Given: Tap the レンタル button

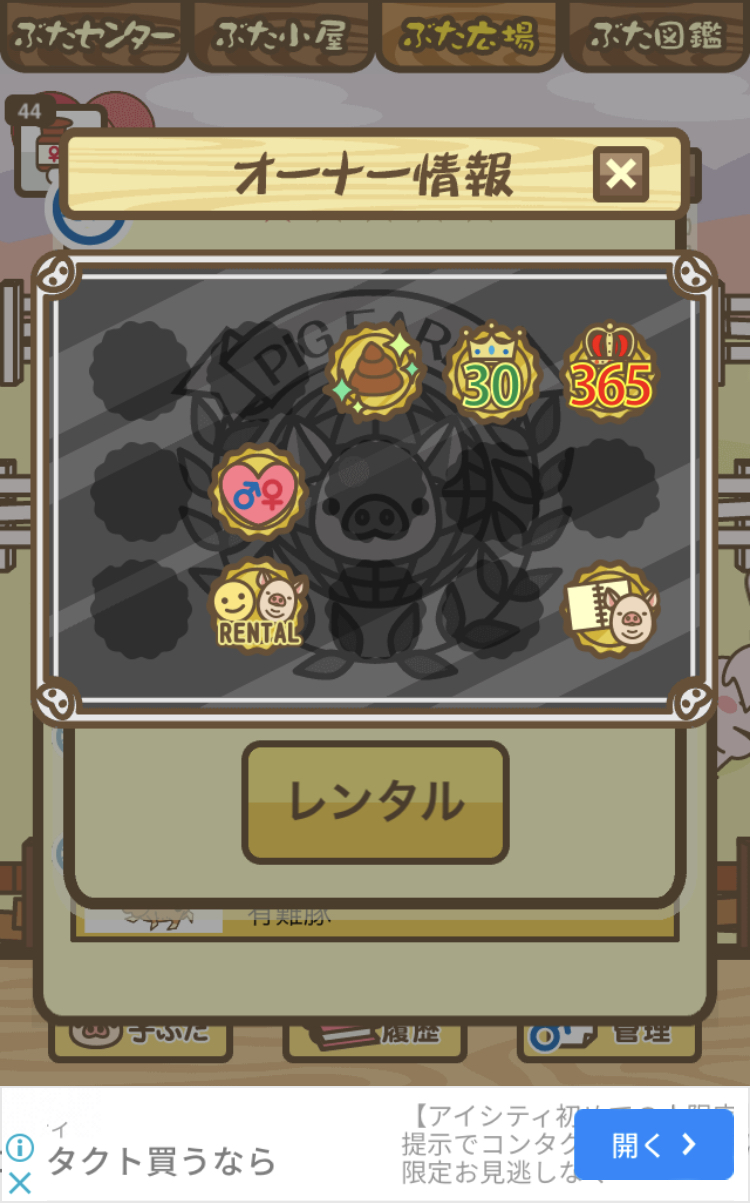Looking at the screenshot, I should click(x=375, y=802).
